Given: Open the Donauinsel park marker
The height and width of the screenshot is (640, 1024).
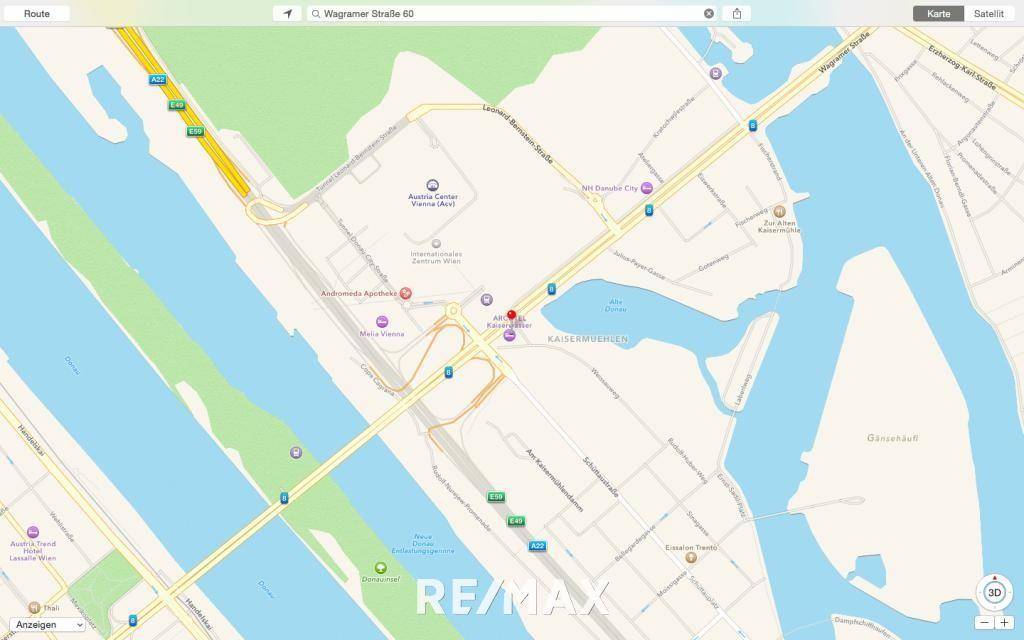Looking at the screenshot, I should 380,568.
